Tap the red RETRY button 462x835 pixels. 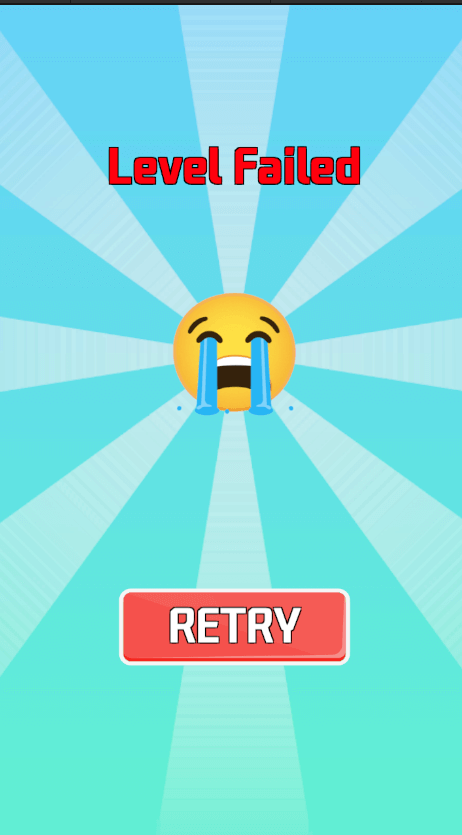pyautogui.click(x=234, y=627)
